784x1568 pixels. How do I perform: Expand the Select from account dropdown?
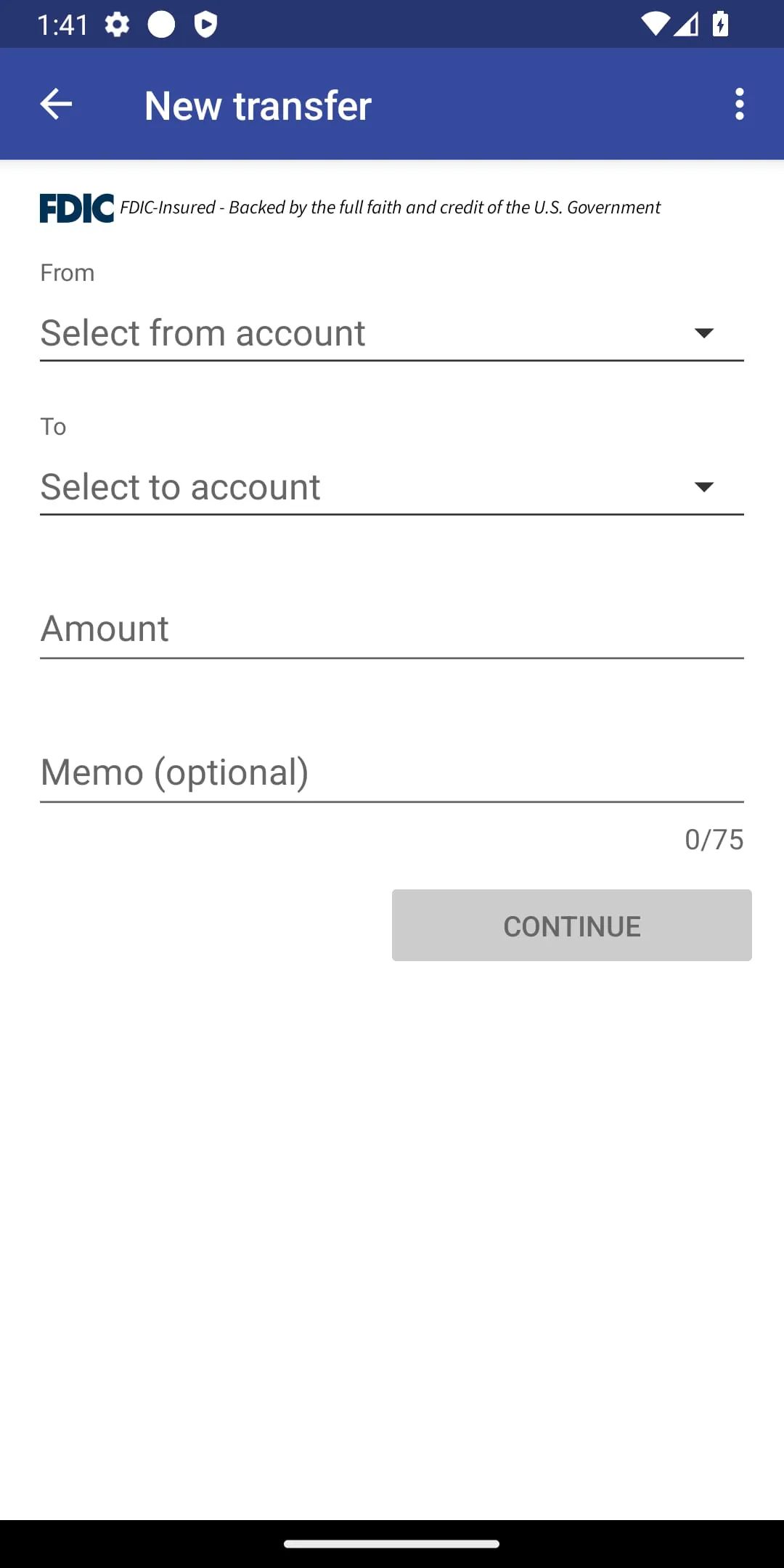click(392, 333)
